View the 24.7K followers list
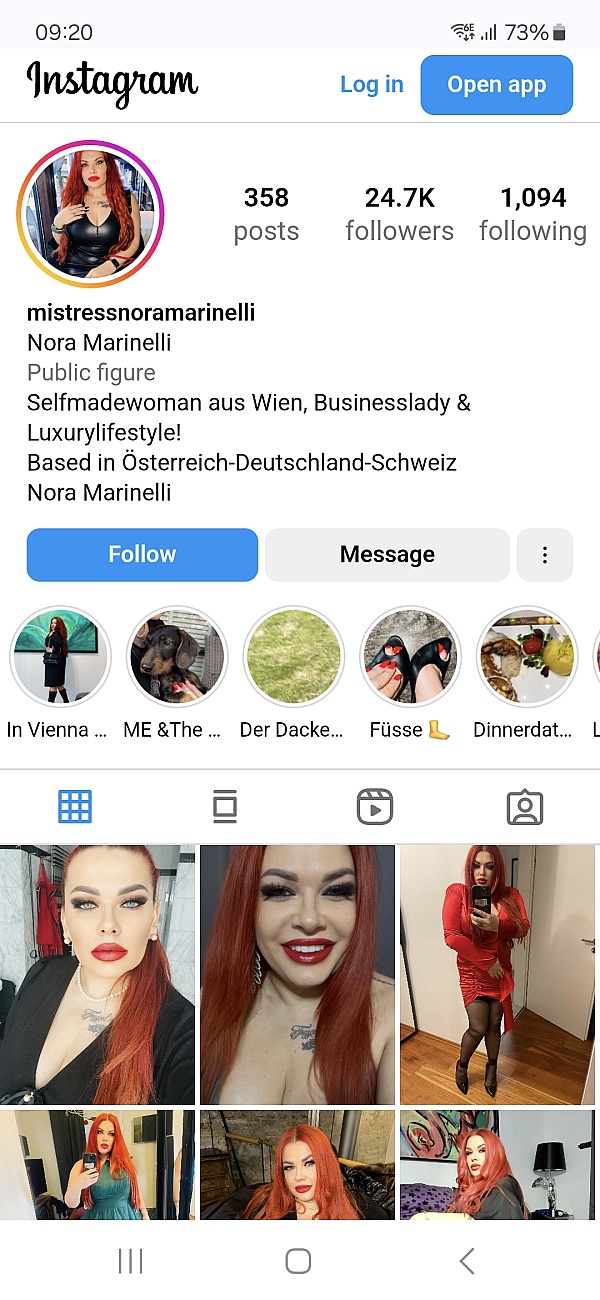The image size is (600, 1300). [x=399, y=214]
